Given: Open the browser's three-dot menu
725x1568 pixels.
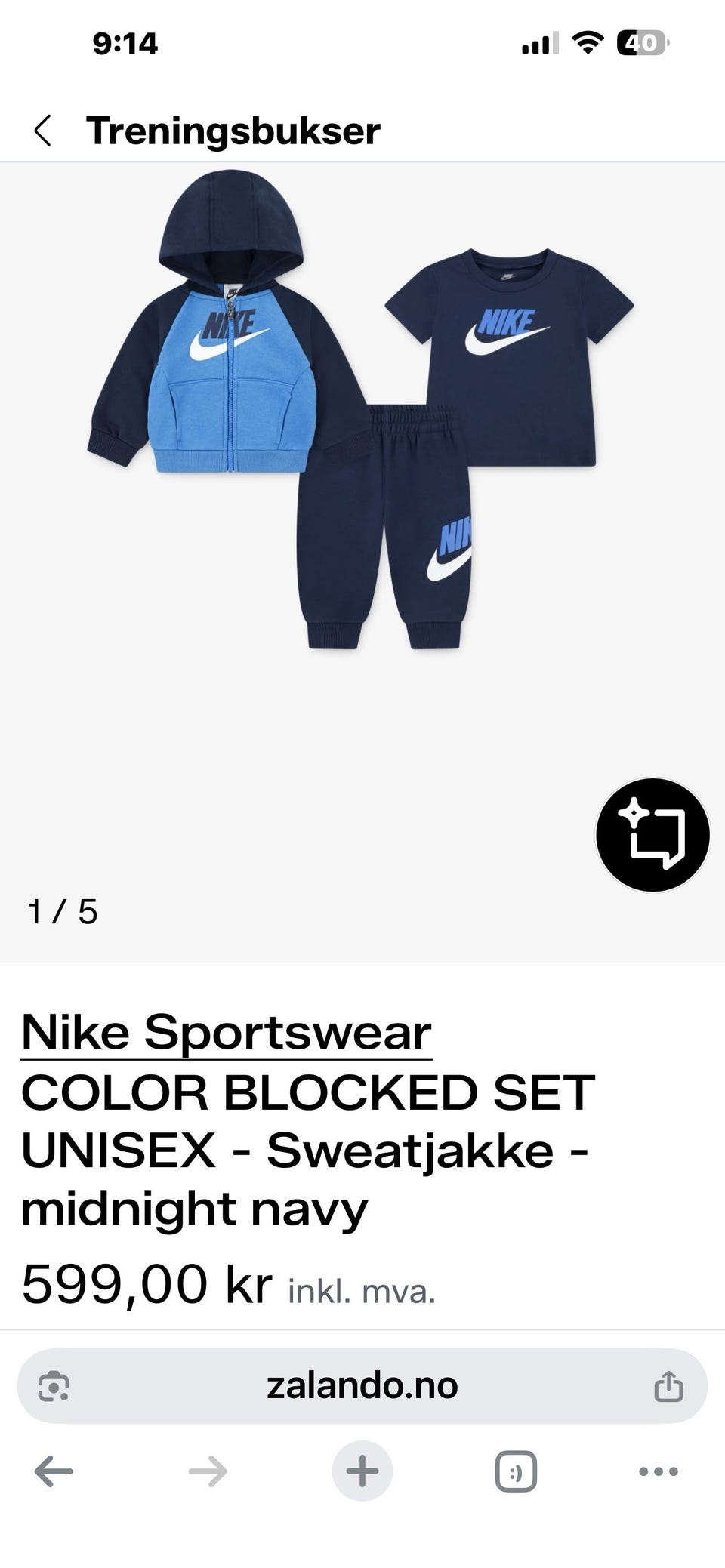Looking at the screenshot, I should (x=659, y=1471).
